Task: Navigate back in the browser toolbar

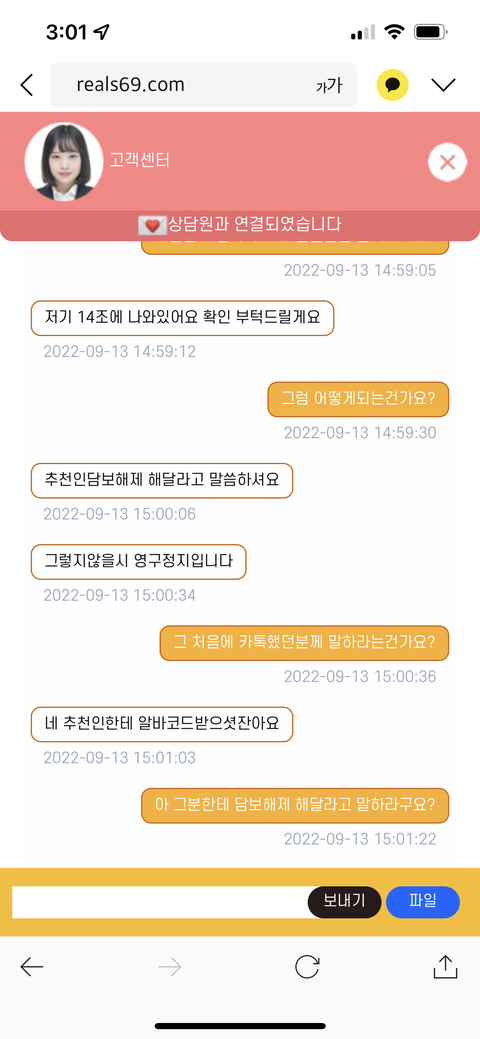Action: point(31,967)
